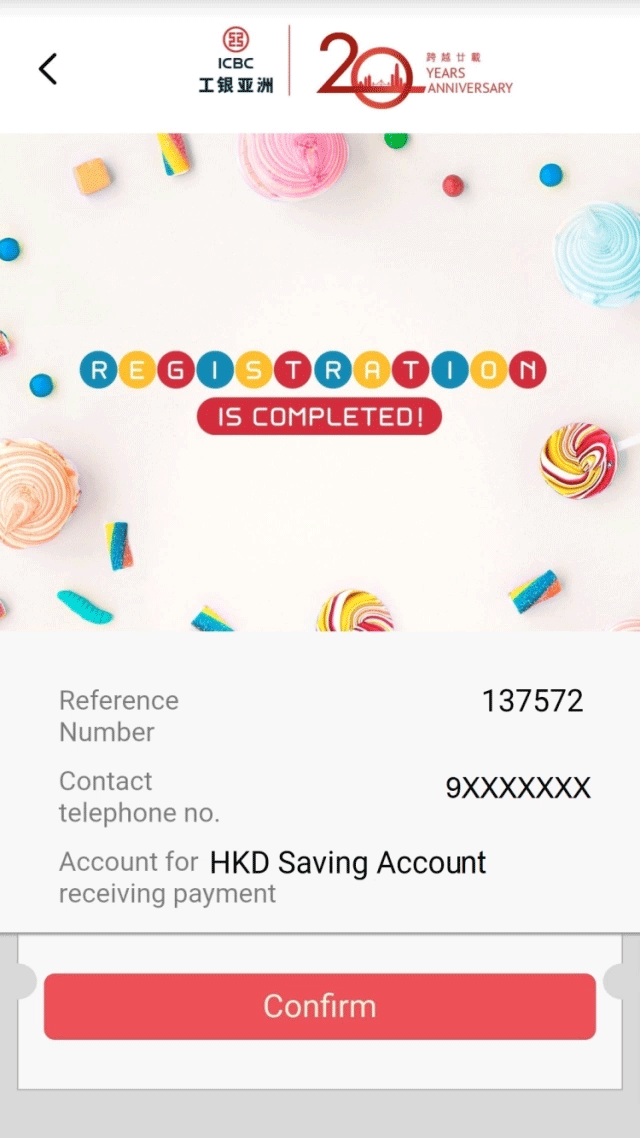Tap the Confirm button
Viewport: 640px width, 1138px height.
coord(320,1006)
